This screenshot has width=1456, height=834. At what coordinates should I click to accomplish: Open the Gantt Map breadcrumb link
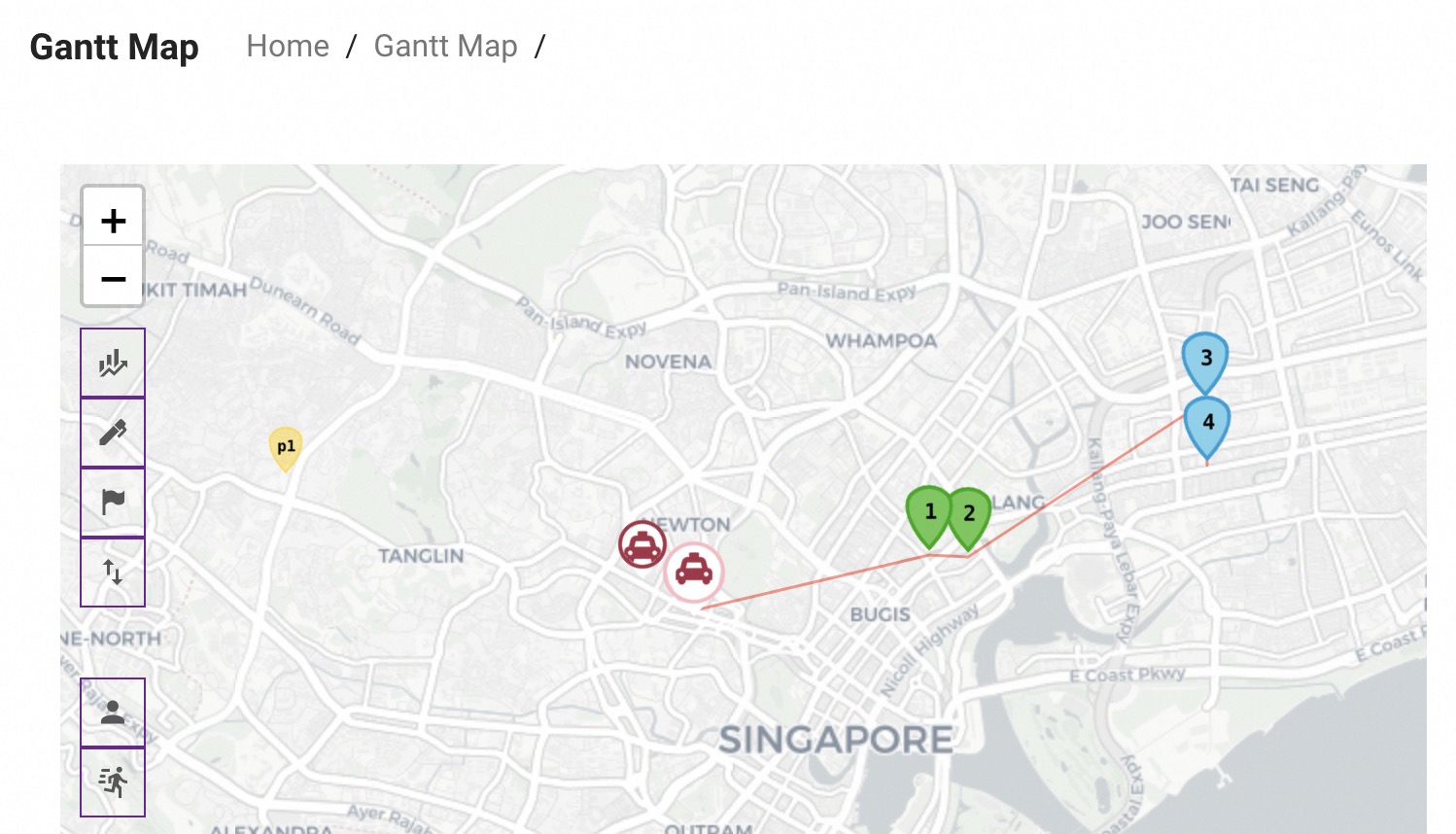point(445,47)
